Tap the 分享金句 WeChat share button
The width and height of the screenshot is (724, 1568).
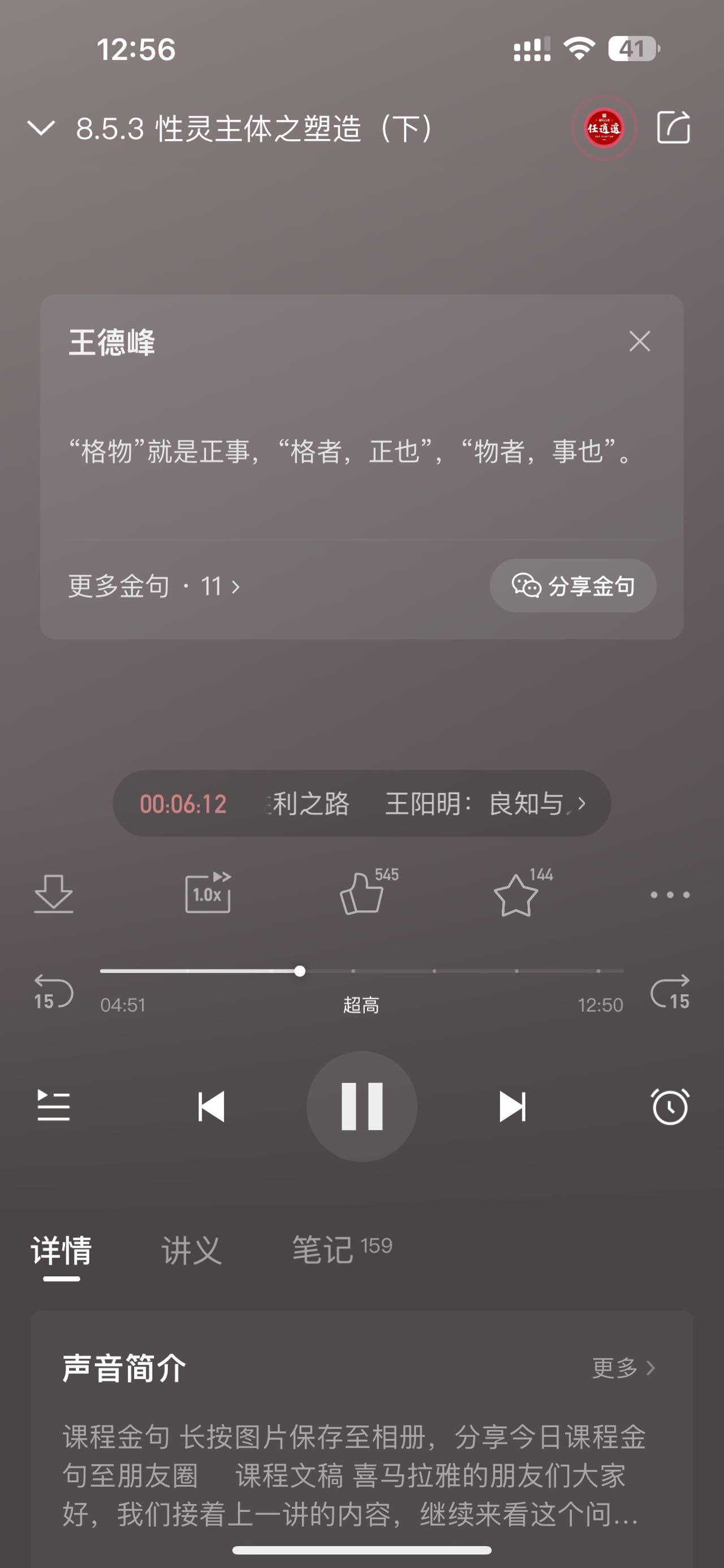(573, 586)
